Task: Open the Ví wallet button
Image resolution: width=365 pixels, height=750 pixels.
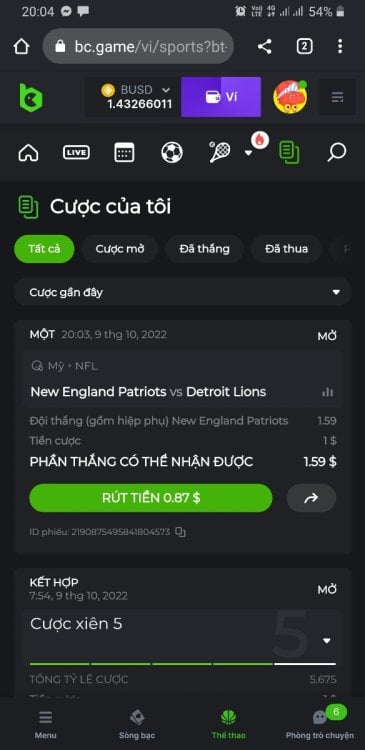Action: tap(221, 97)
